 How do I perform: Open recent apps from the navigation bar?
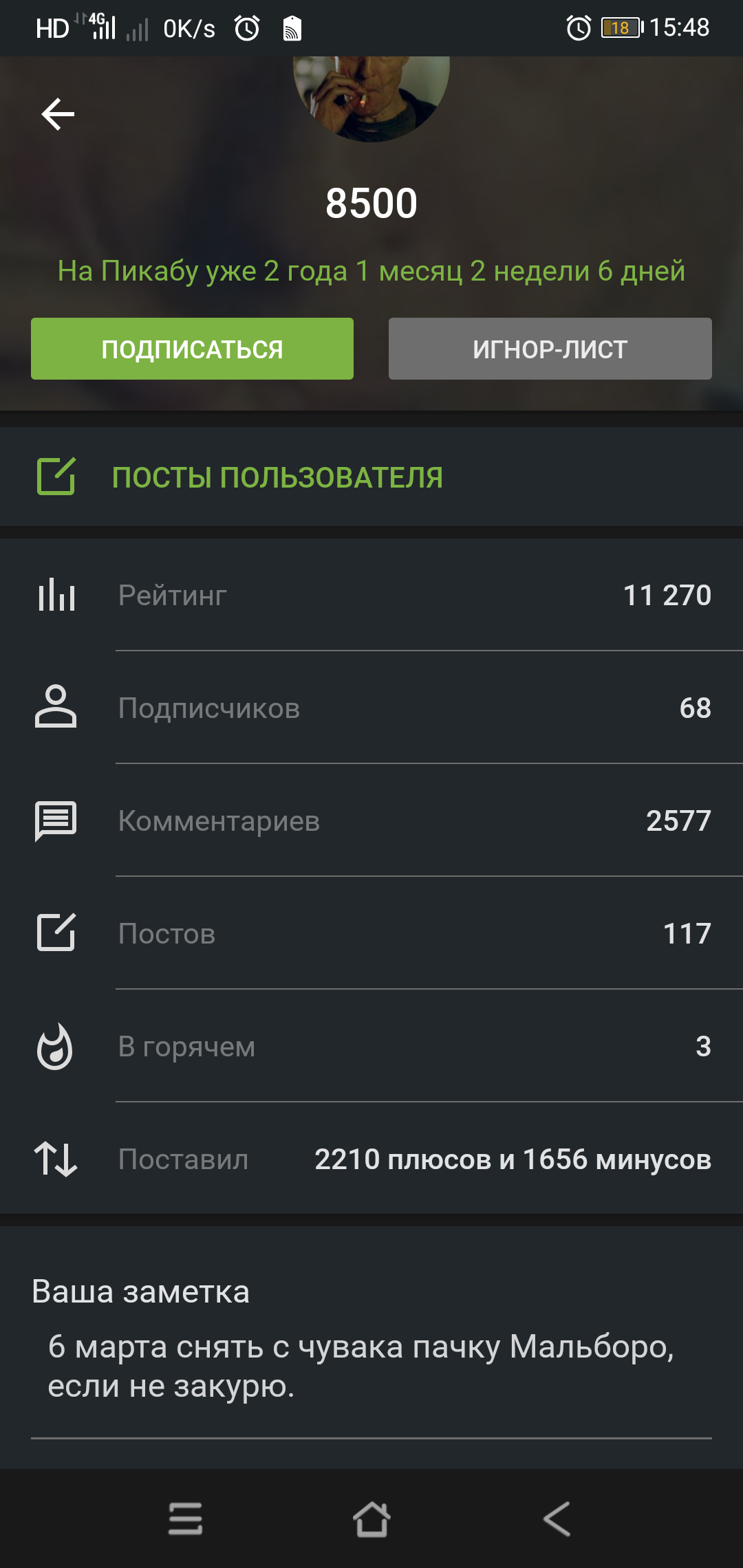tap(186, 1518)
